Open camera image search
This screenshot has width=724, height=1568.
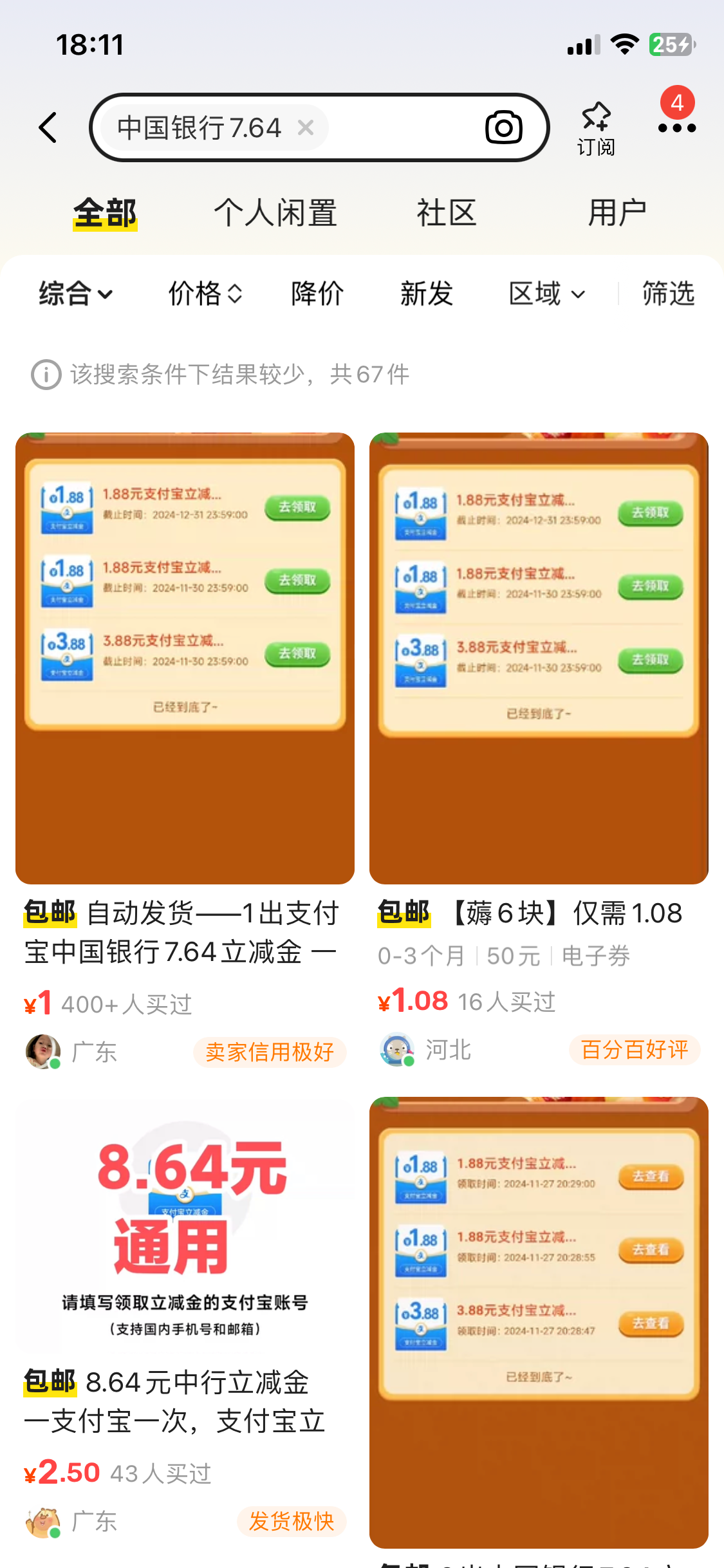click(503, 127)
